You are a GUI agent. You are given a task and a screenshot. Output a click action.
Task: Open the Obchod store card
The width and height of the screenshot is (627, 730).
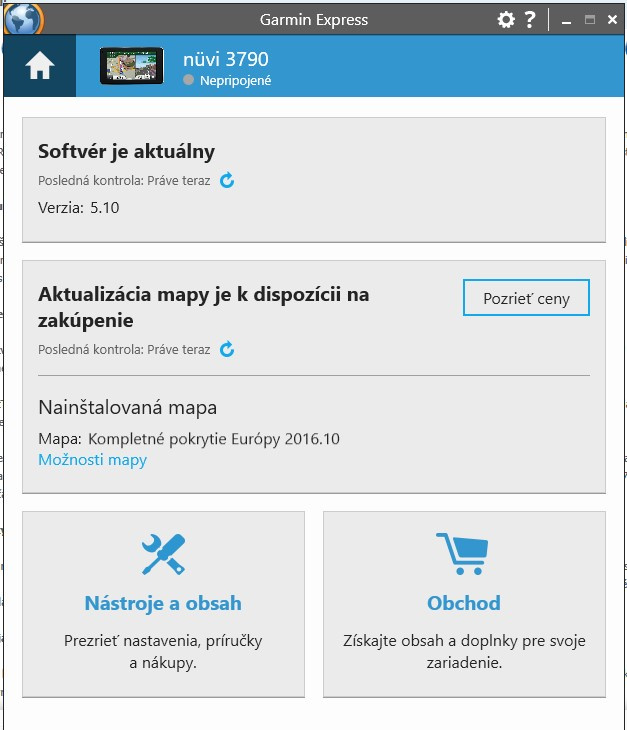pyautogui.click(x=464, y=604)
